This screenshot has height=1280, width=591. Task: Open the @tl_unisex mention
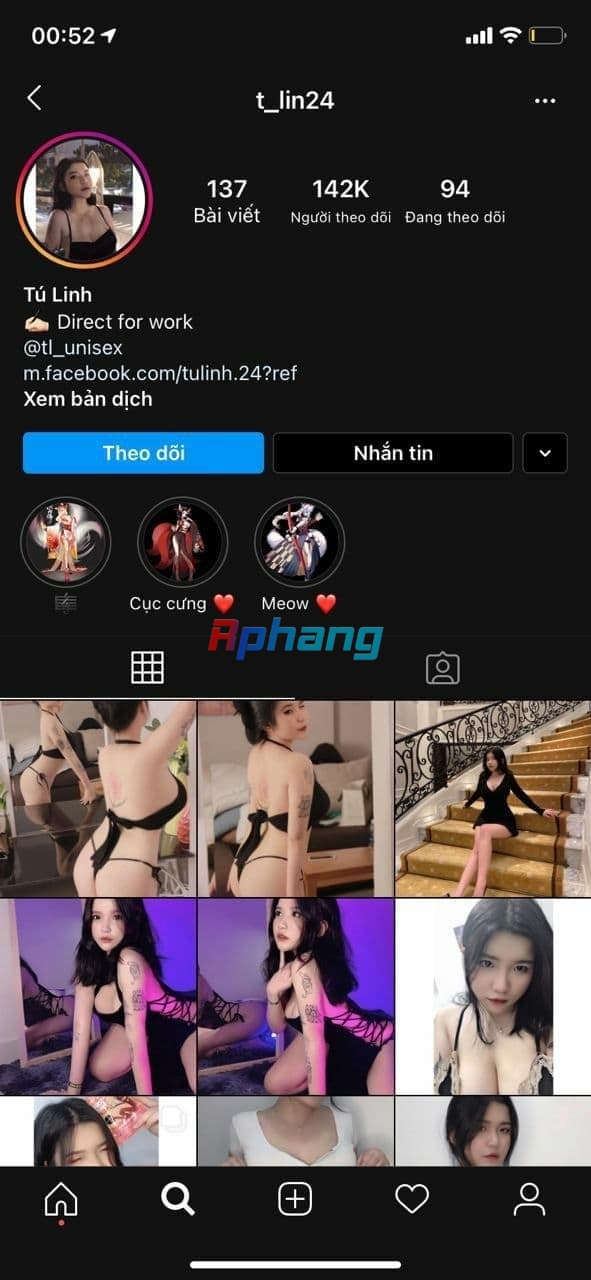pyautogui.click(x=73, y=347)
